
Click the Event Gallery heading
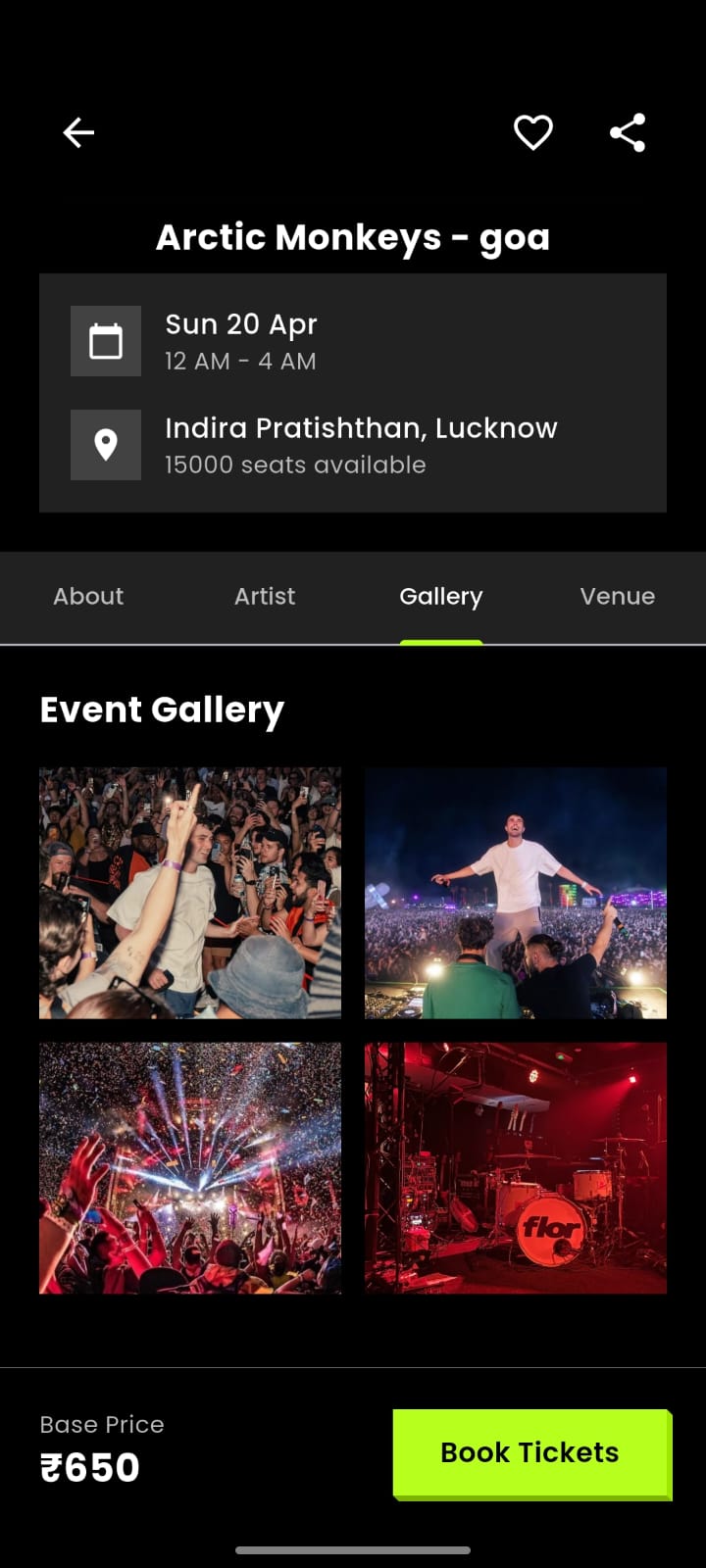[161, 710]
